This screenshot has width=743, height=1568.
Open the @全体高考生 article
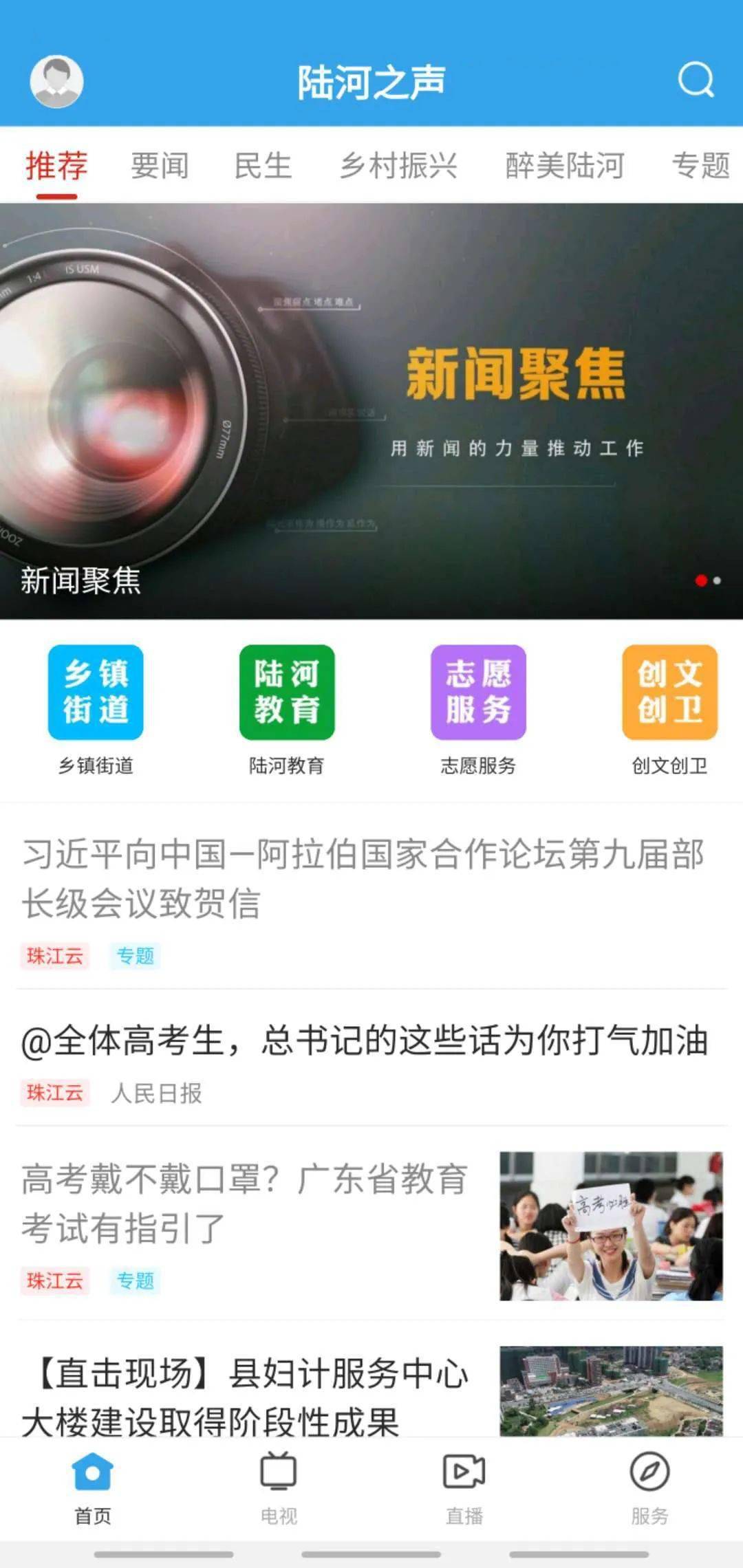coord(365,1041)
